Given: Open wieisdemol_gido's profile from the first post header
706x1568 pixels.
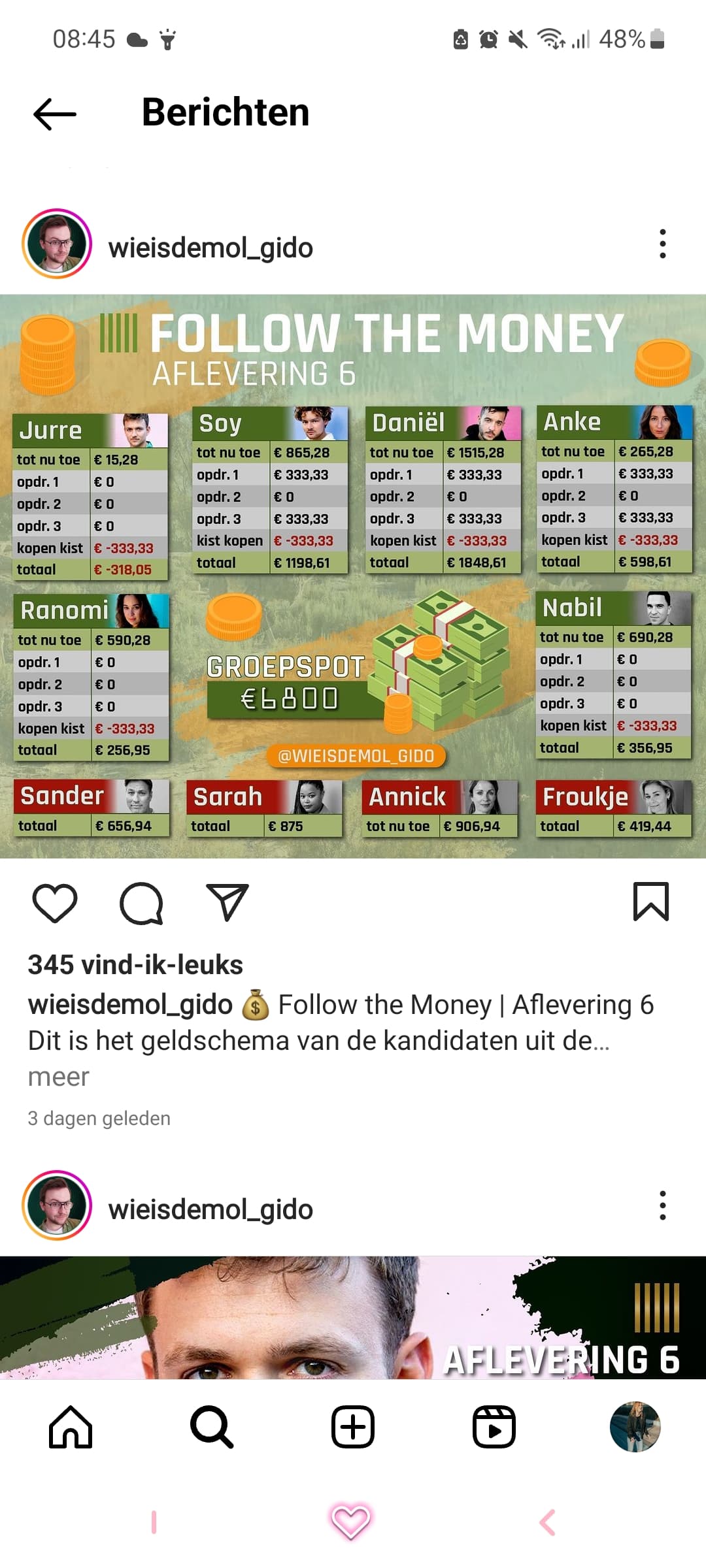Looking at the screenshot, I should 210,248.
